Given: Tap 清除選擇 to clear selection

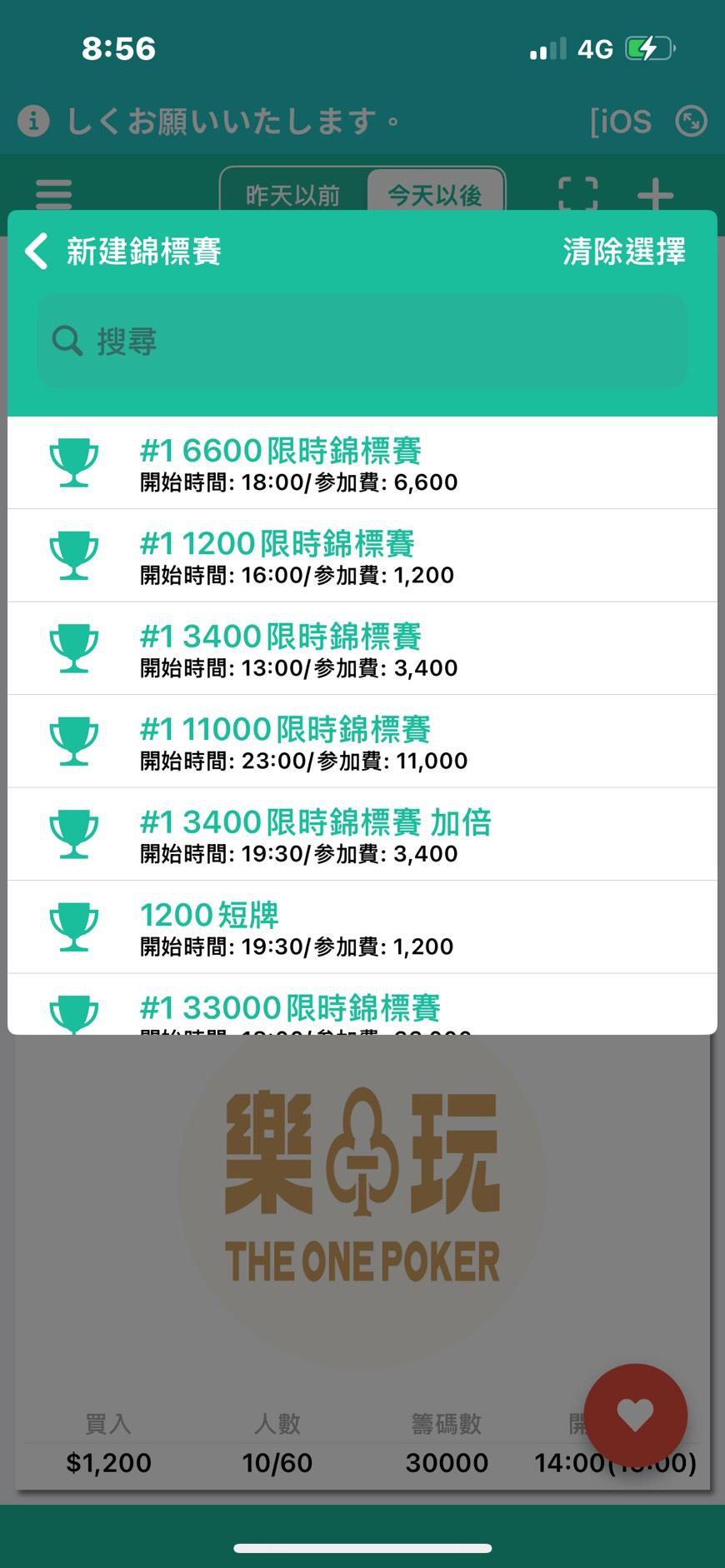Looking at the screenshot, I should [x=623, y=251].
